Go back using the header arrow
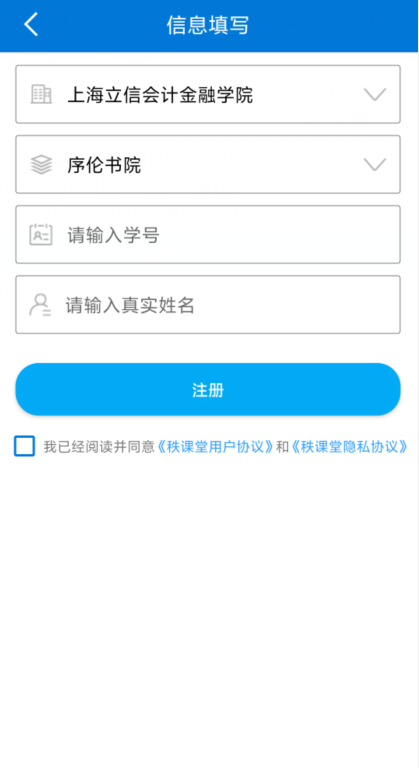Image resolution: width=419 pixels, height=768 pixels. [31, 24]
